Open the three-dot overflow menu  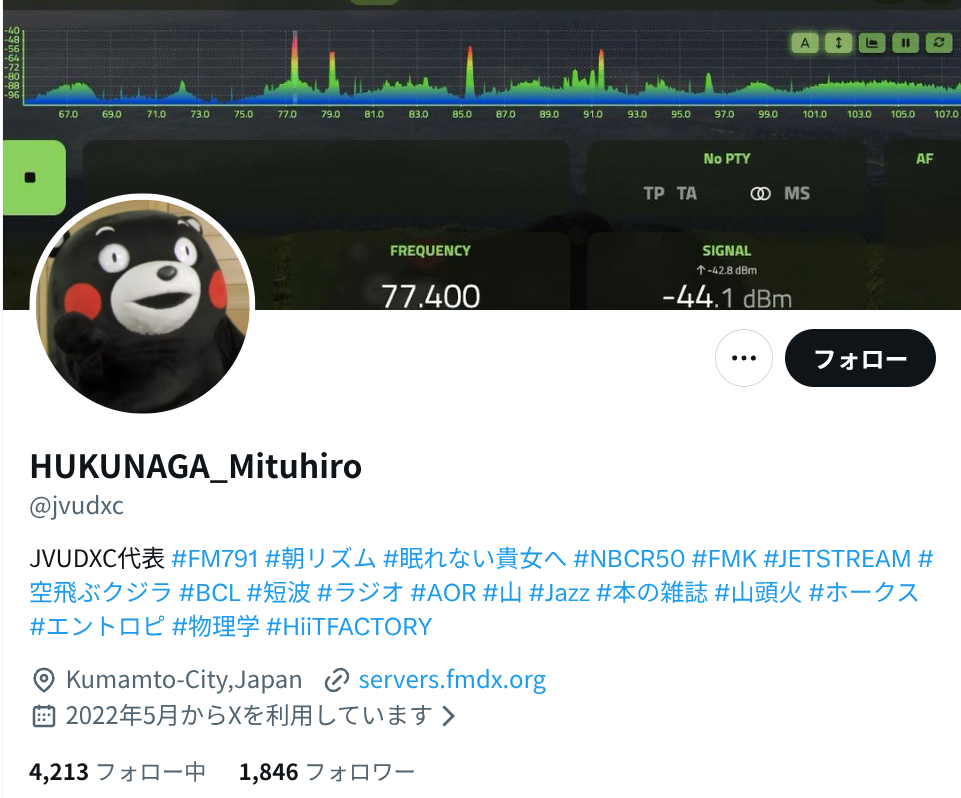[x=744, y=358]
